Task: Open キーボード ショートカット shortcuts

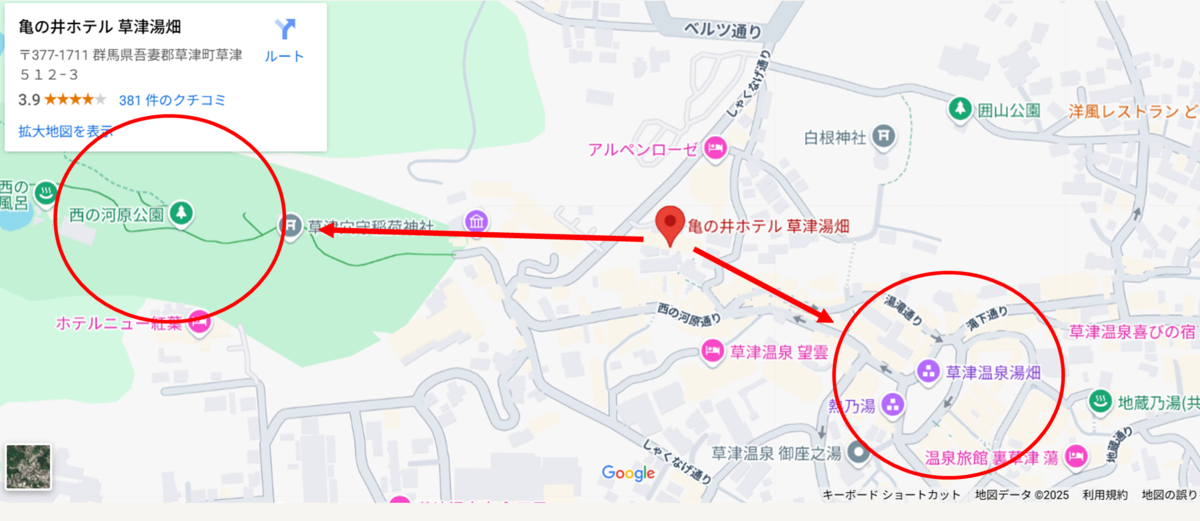Action: point(891,495)
